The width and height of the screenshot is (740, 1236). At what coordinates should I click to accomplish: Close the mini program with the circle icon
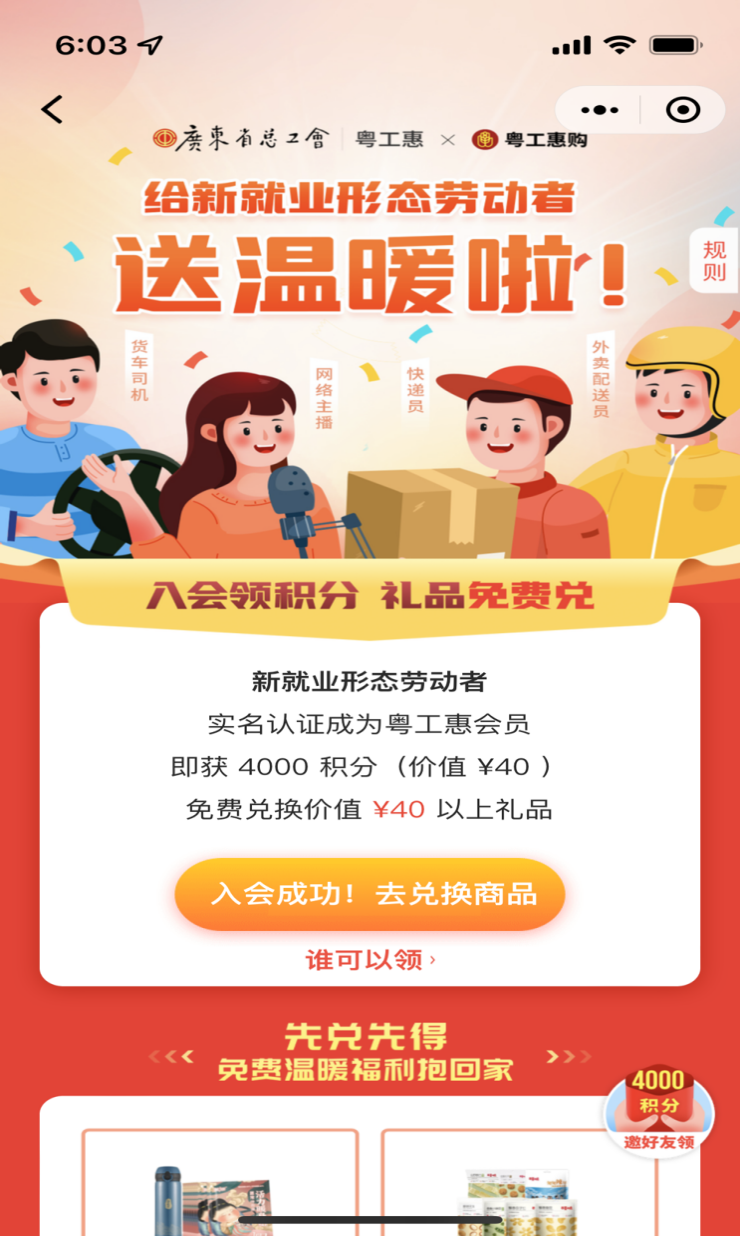click(x=683, y=110)
